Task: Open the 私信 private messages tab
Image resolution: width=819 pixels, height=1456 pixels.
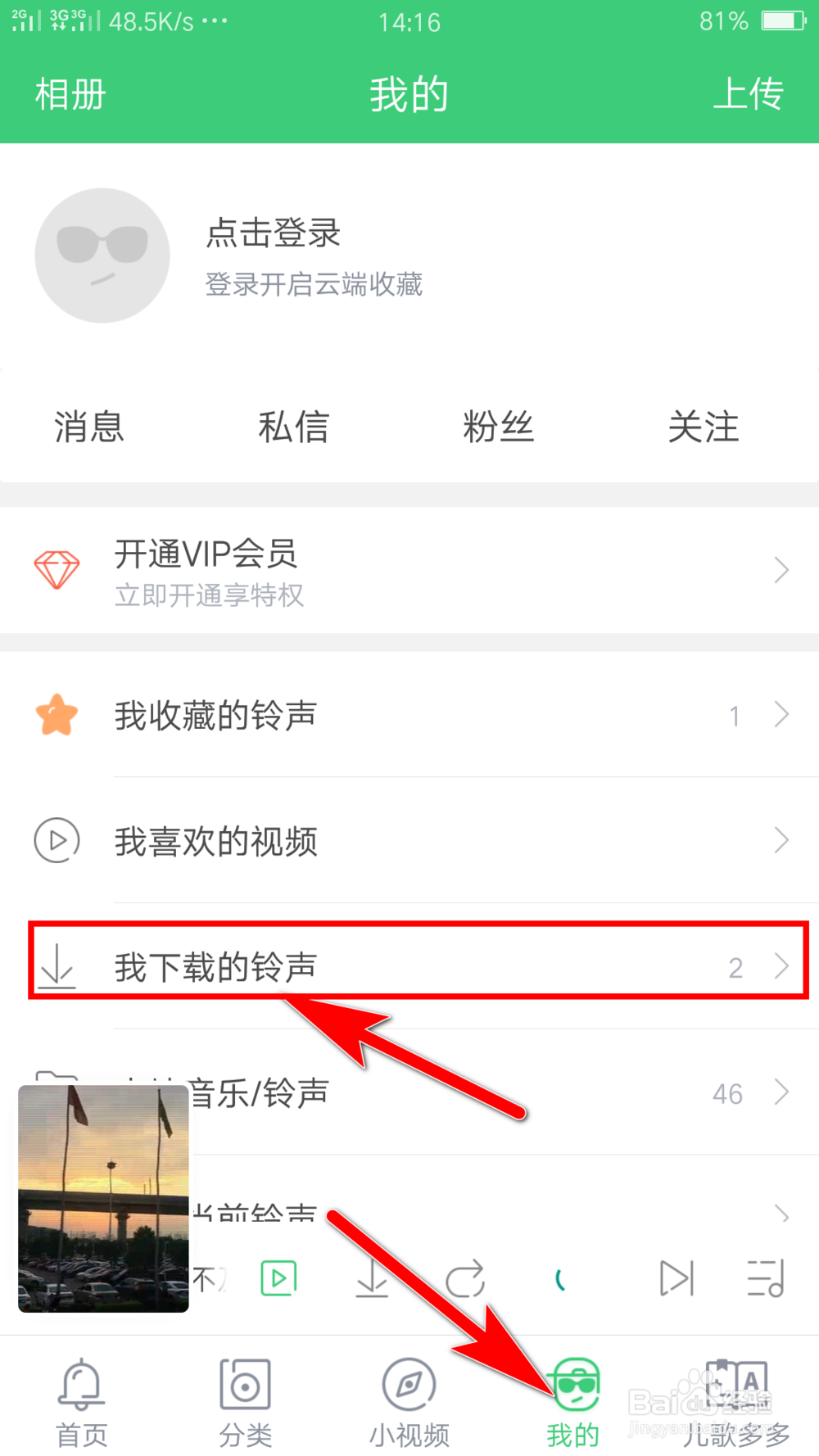Action: 293,426
